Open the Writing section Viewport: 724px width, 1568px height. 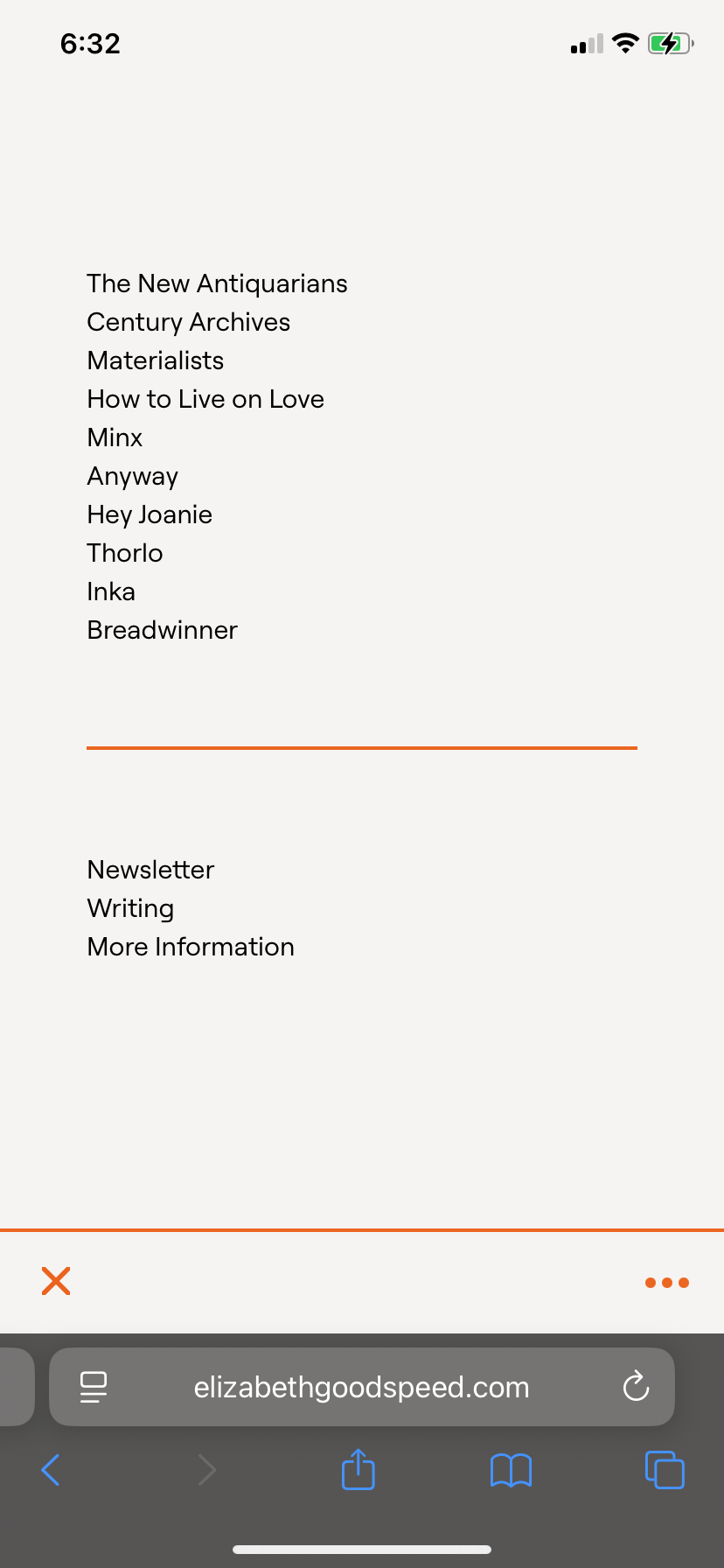click(x=130, y=908)
